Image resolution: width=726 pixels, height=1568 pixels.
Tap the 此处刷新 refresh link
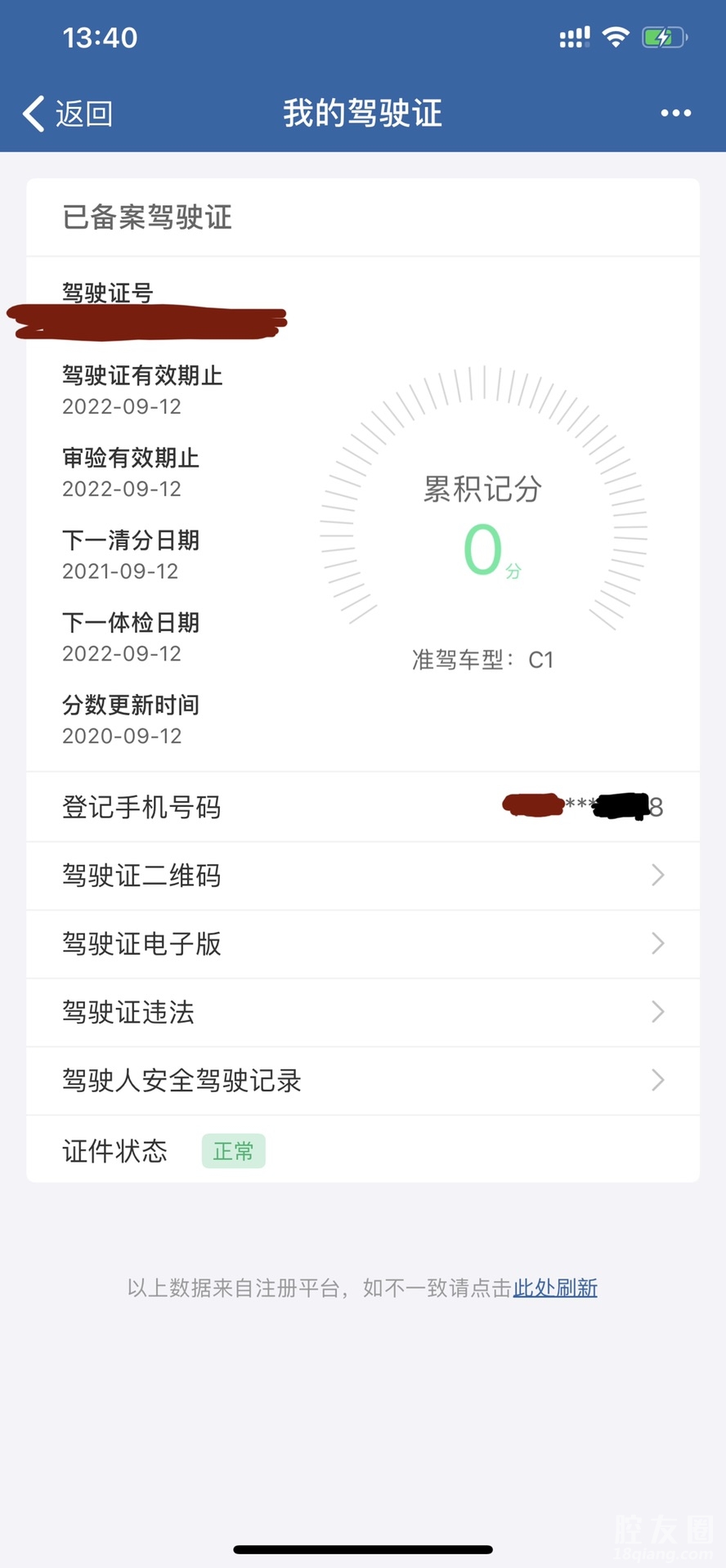[x=555, y=1288]
